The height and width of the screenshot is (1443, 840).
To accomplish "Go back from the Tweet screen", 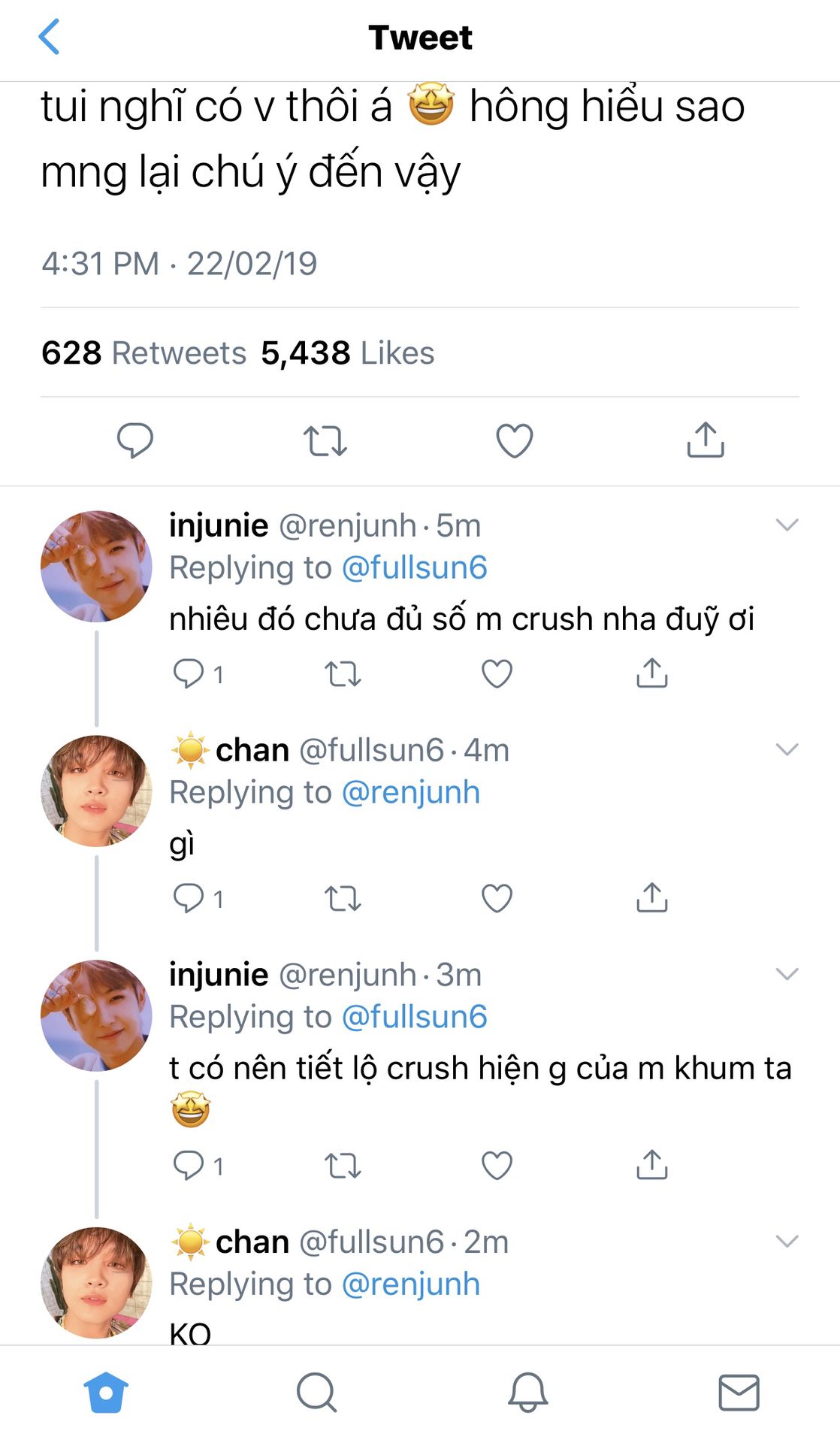I will 49,38.
